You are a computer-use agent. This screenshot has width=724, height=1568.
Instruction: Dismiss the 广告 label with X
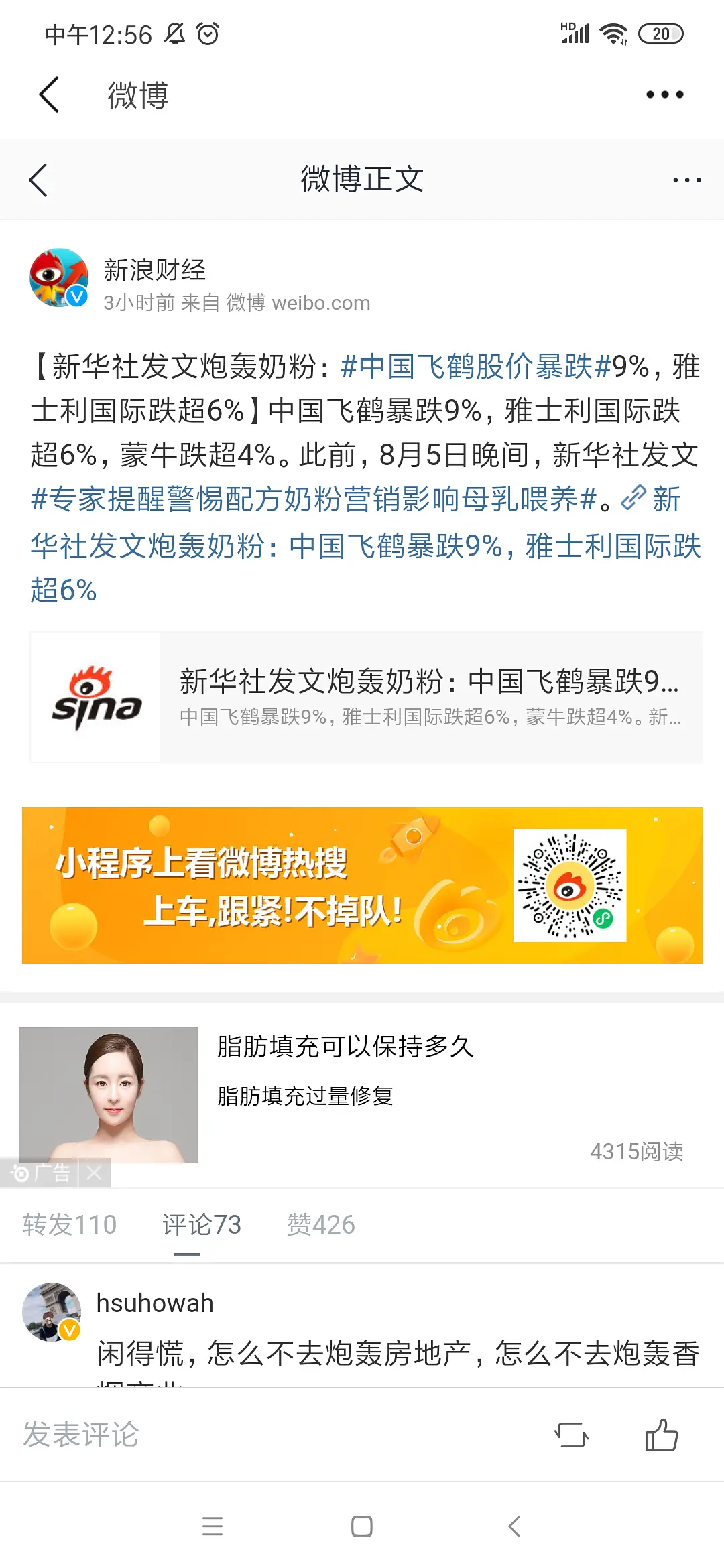[x=95, y=1173]
